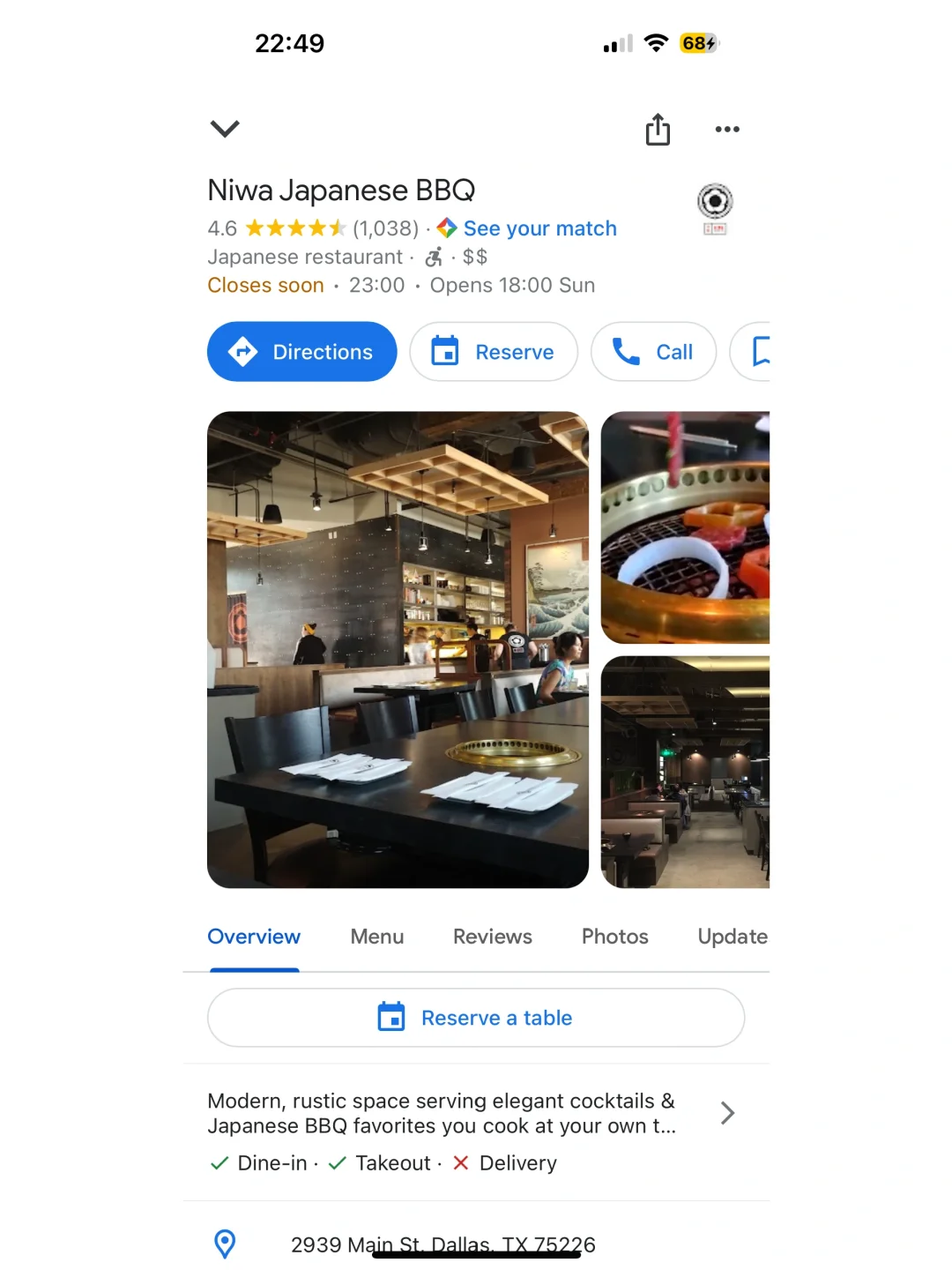
Task: Open the See your match link
Action: point(540,228)
